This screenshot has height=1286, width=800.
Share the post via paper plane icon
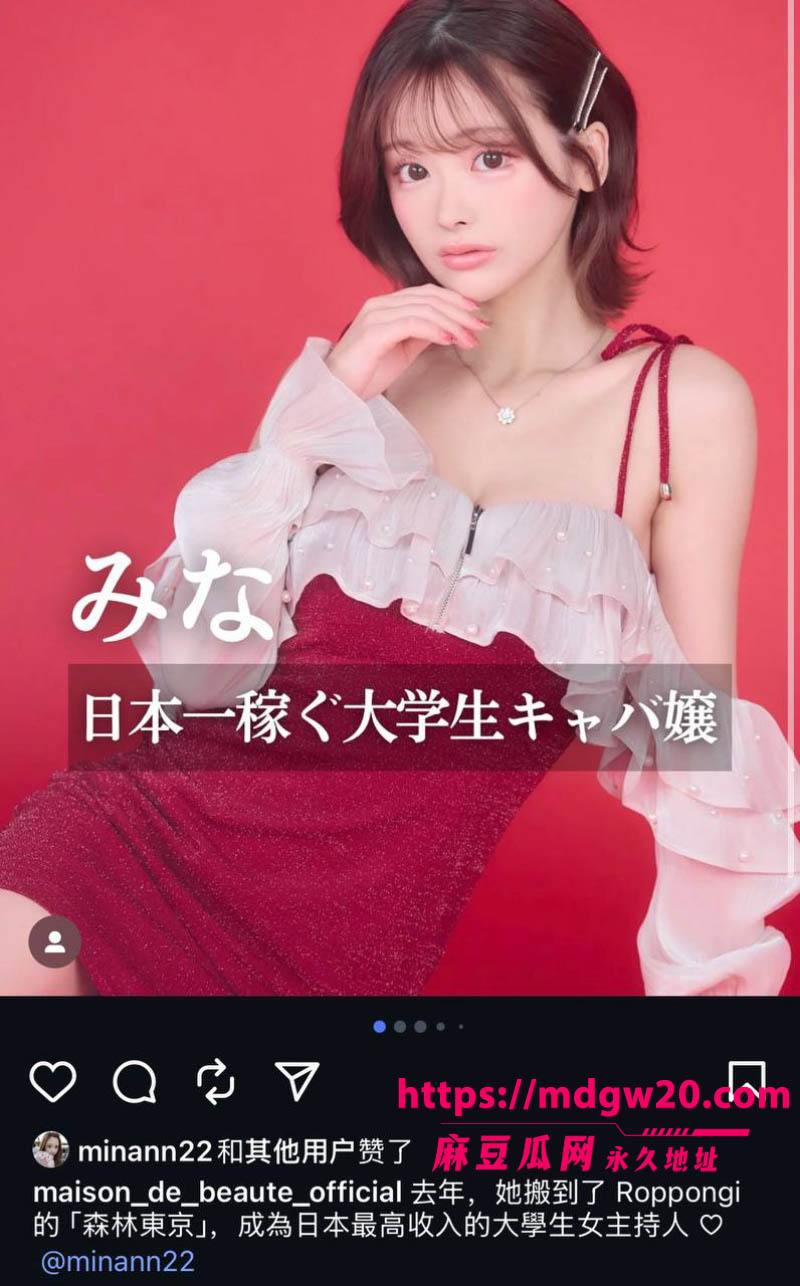(x=296, y=1081)
